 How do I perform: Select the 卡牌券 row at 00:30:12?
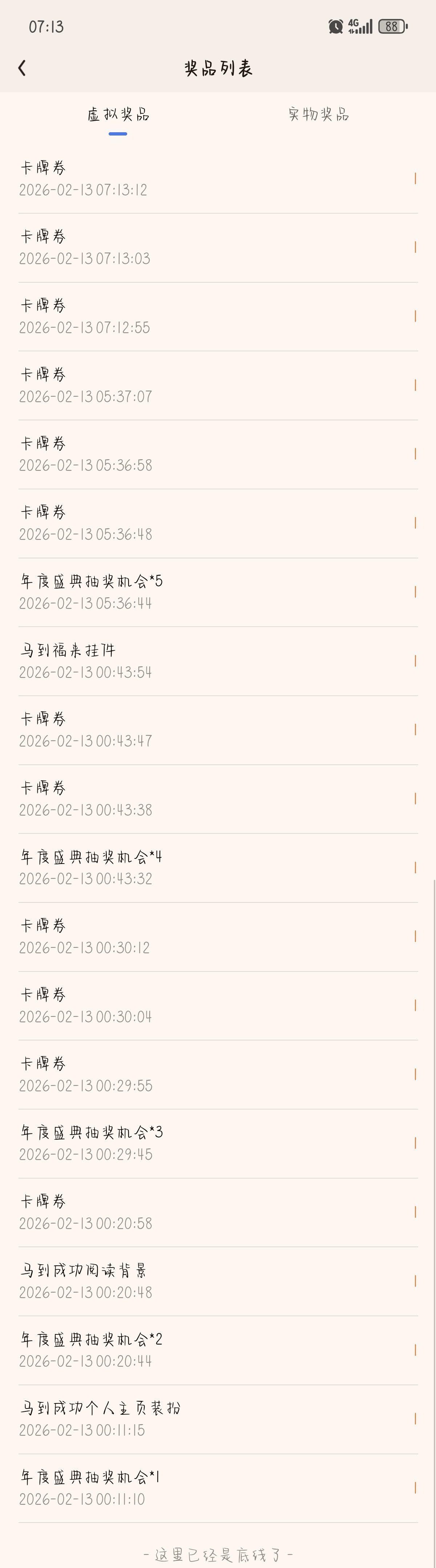click(218, 936)
